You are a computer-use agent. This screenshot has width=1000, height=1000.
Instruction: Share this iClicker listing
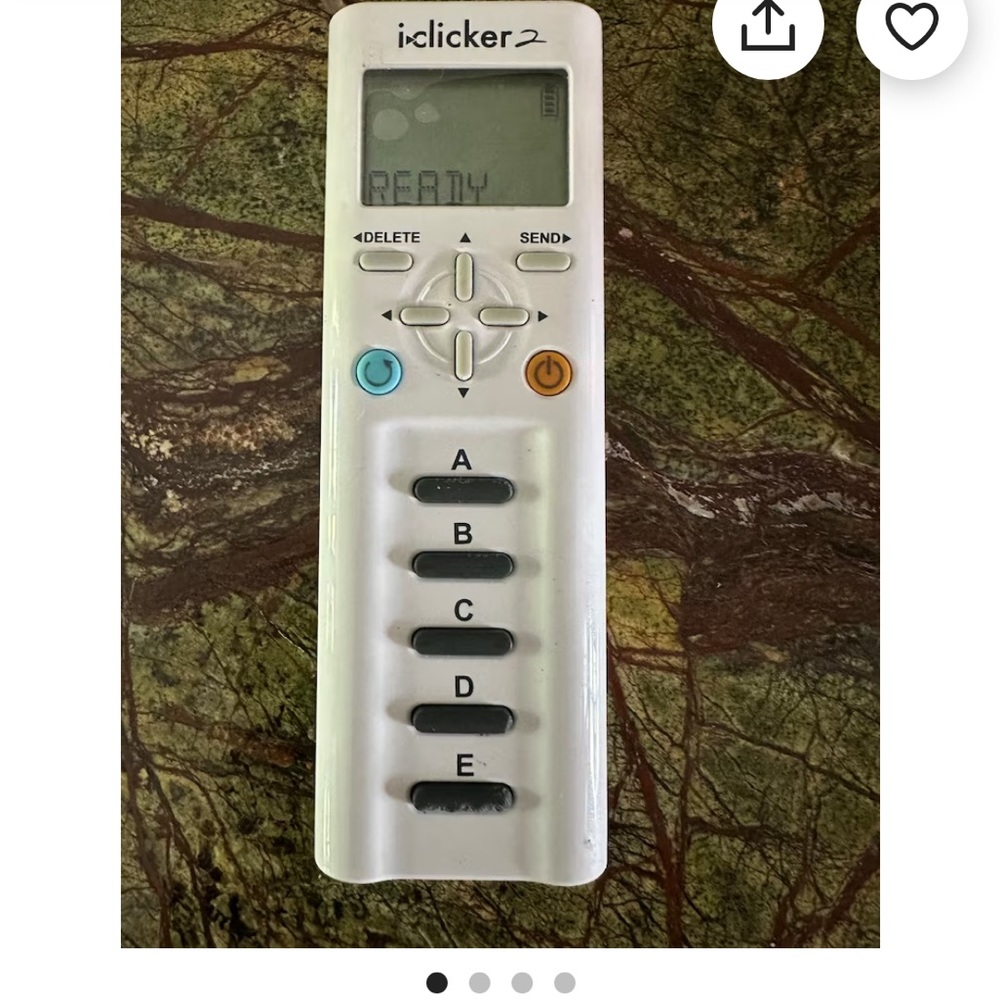pyautogui.click(x=768, y=26)
